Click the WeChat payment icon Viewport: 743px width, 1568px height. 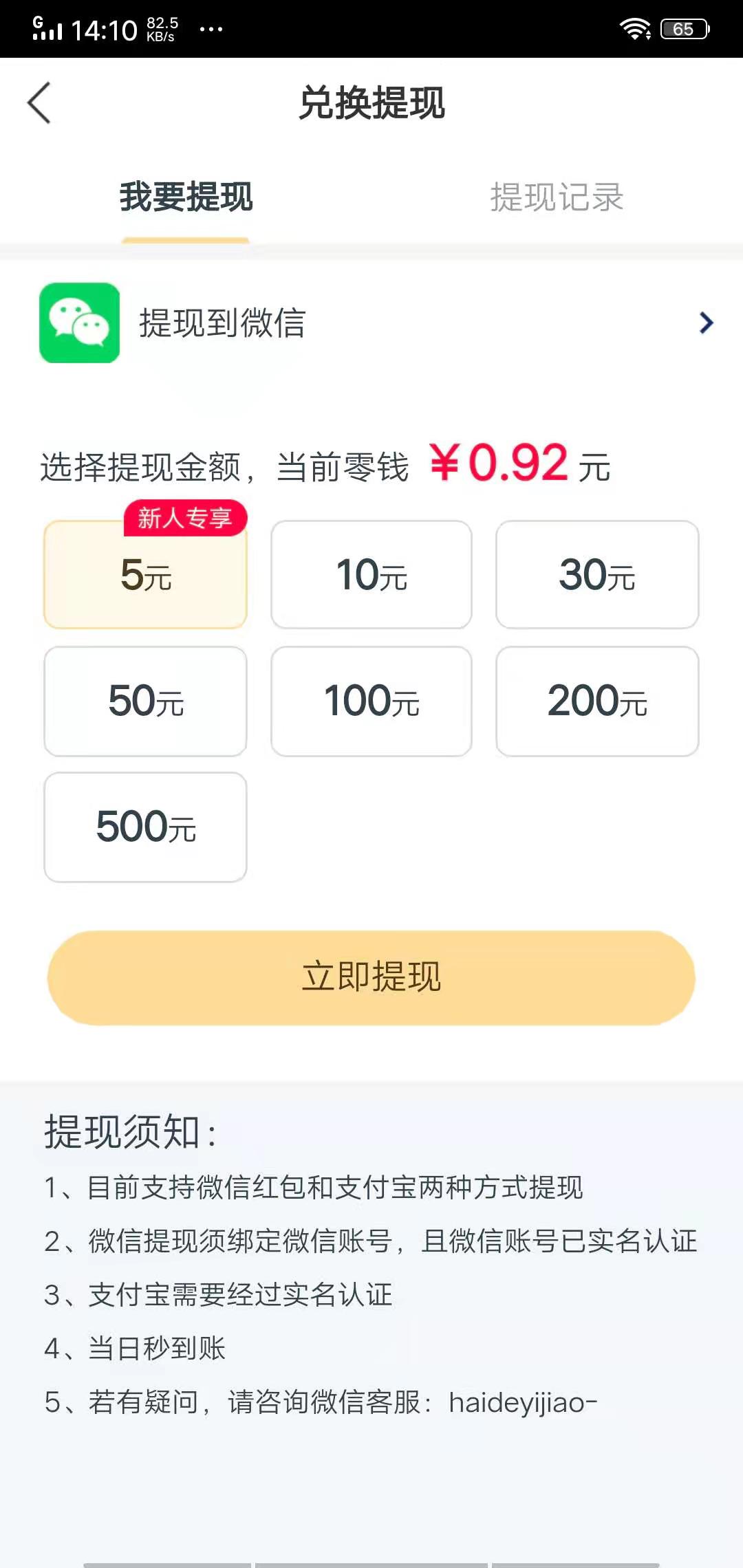click(x=79, y=323)
